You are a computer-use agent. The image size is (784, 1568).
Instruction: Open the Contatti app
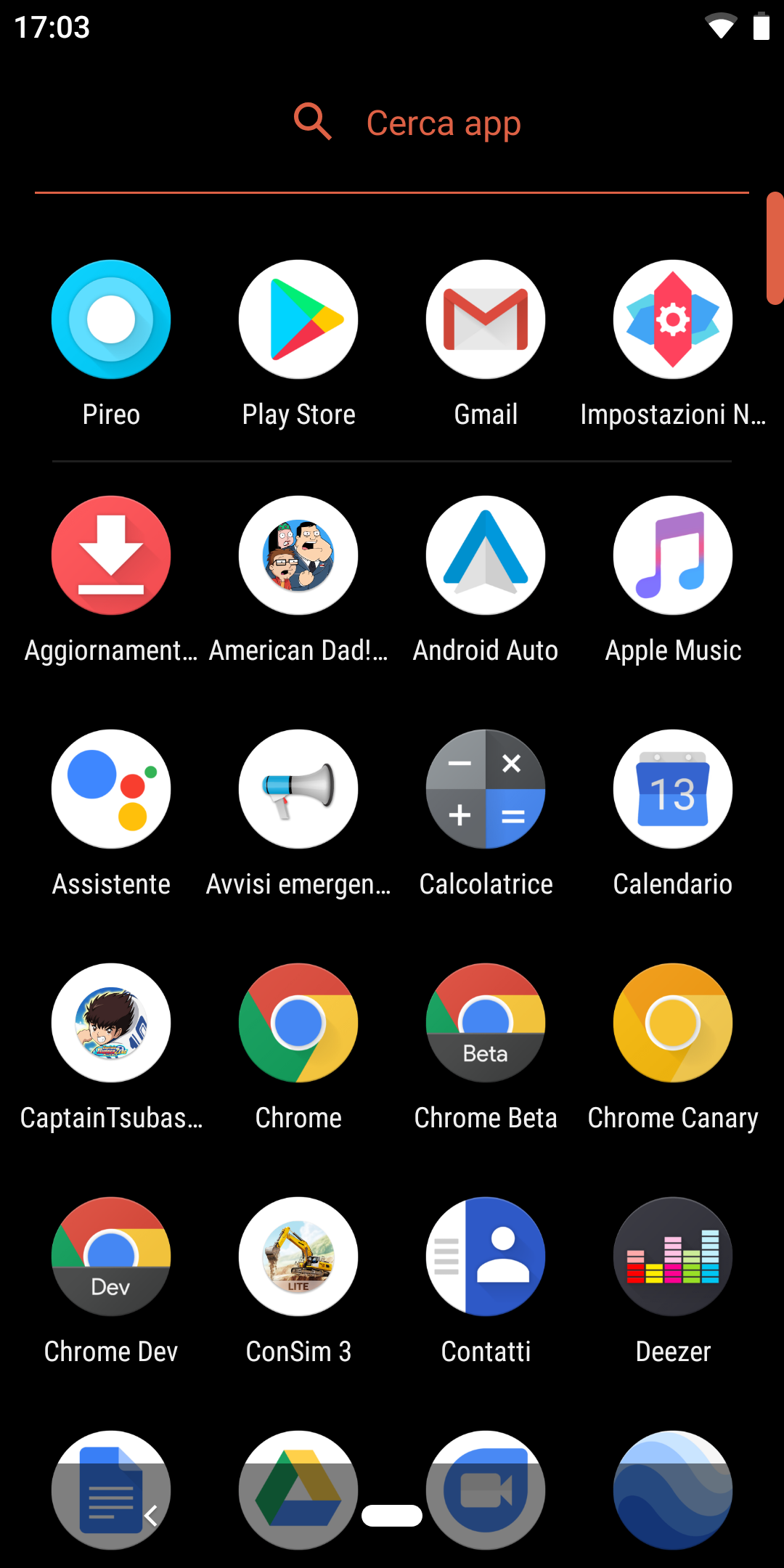tap(486, 1257)
